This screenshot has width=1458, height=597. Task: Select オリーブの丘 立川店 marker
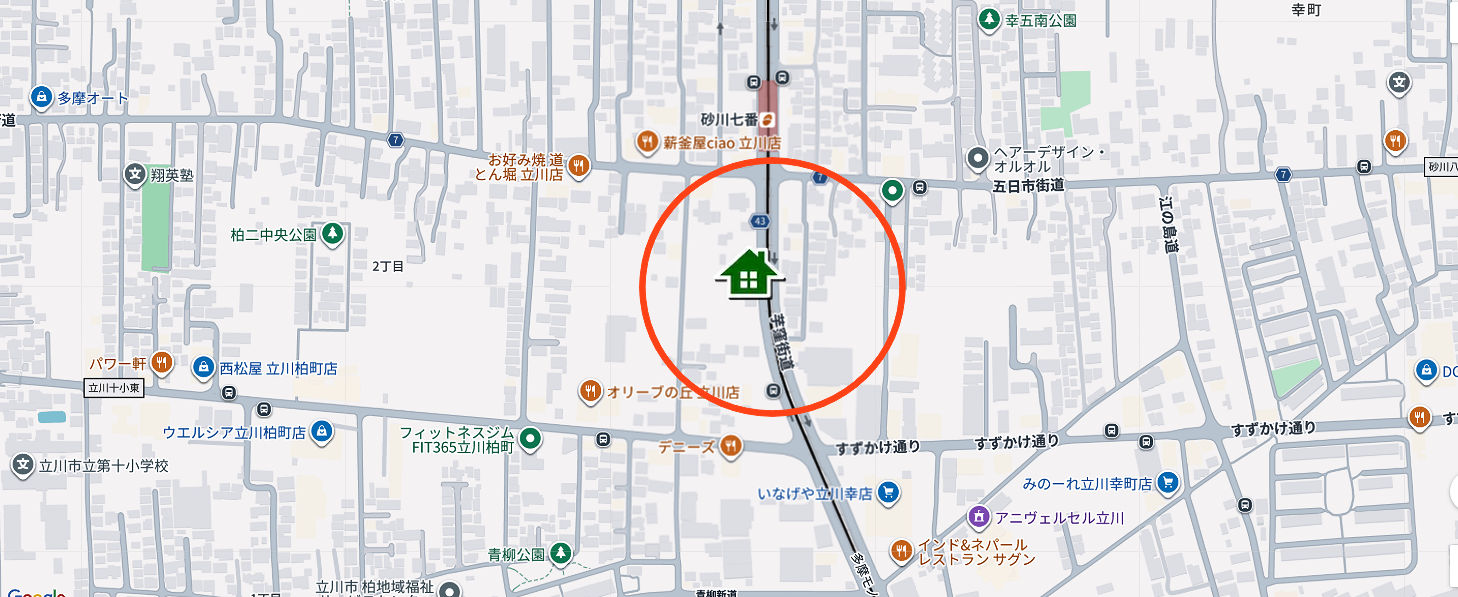[591, 392]
